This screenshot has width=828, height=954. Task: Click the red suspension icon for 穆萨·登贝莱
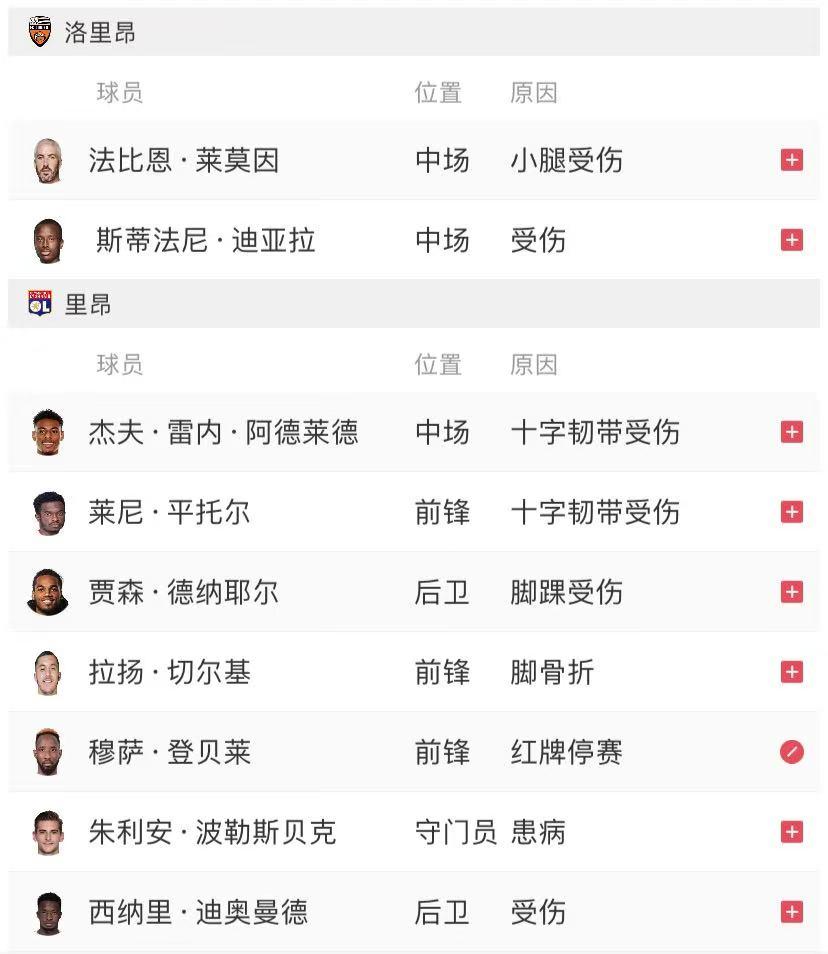(791, 753)
